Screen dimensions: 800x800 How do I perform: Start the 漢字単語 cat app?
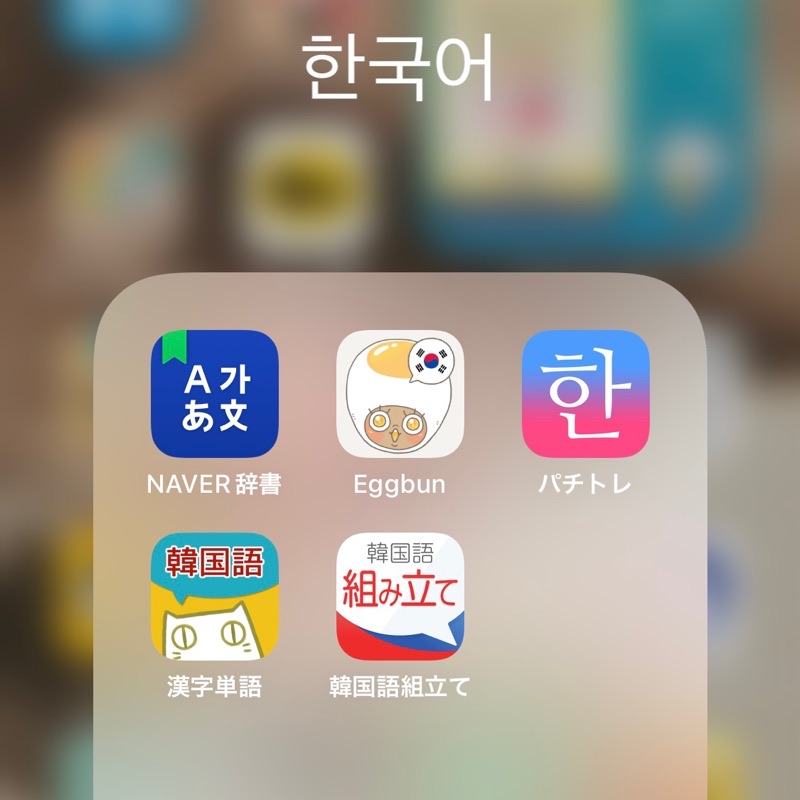214,596
